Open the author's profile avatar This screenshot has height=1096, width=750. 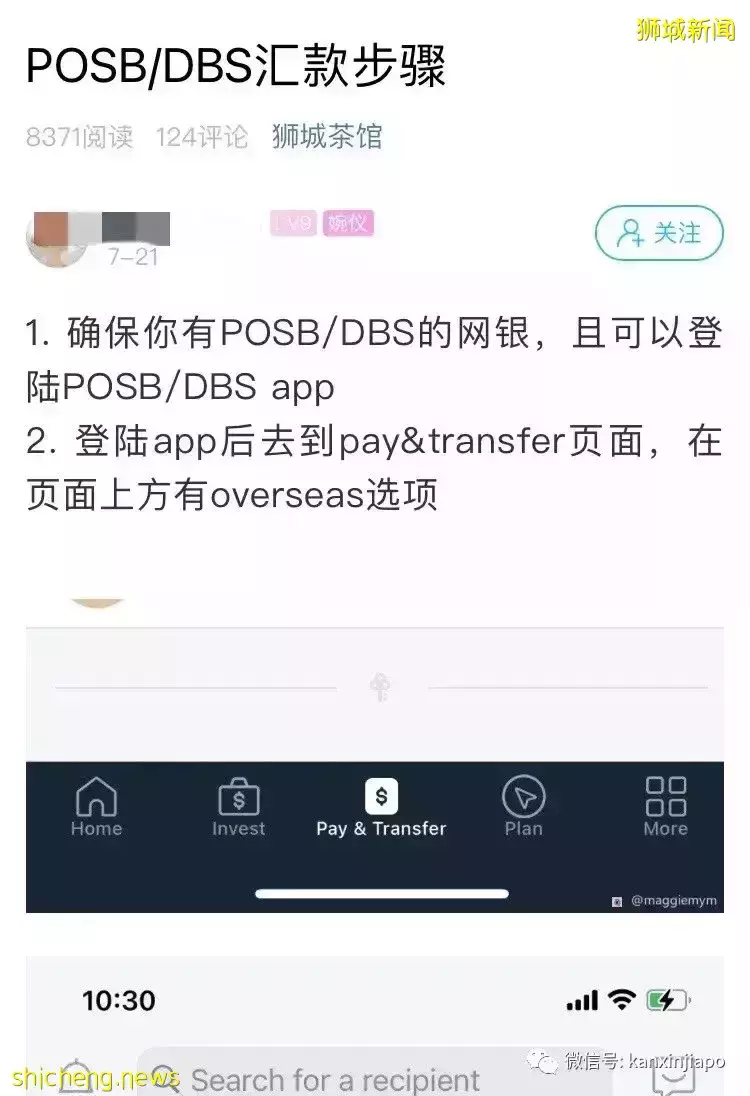pyautogui.click(x=56, y=238)
